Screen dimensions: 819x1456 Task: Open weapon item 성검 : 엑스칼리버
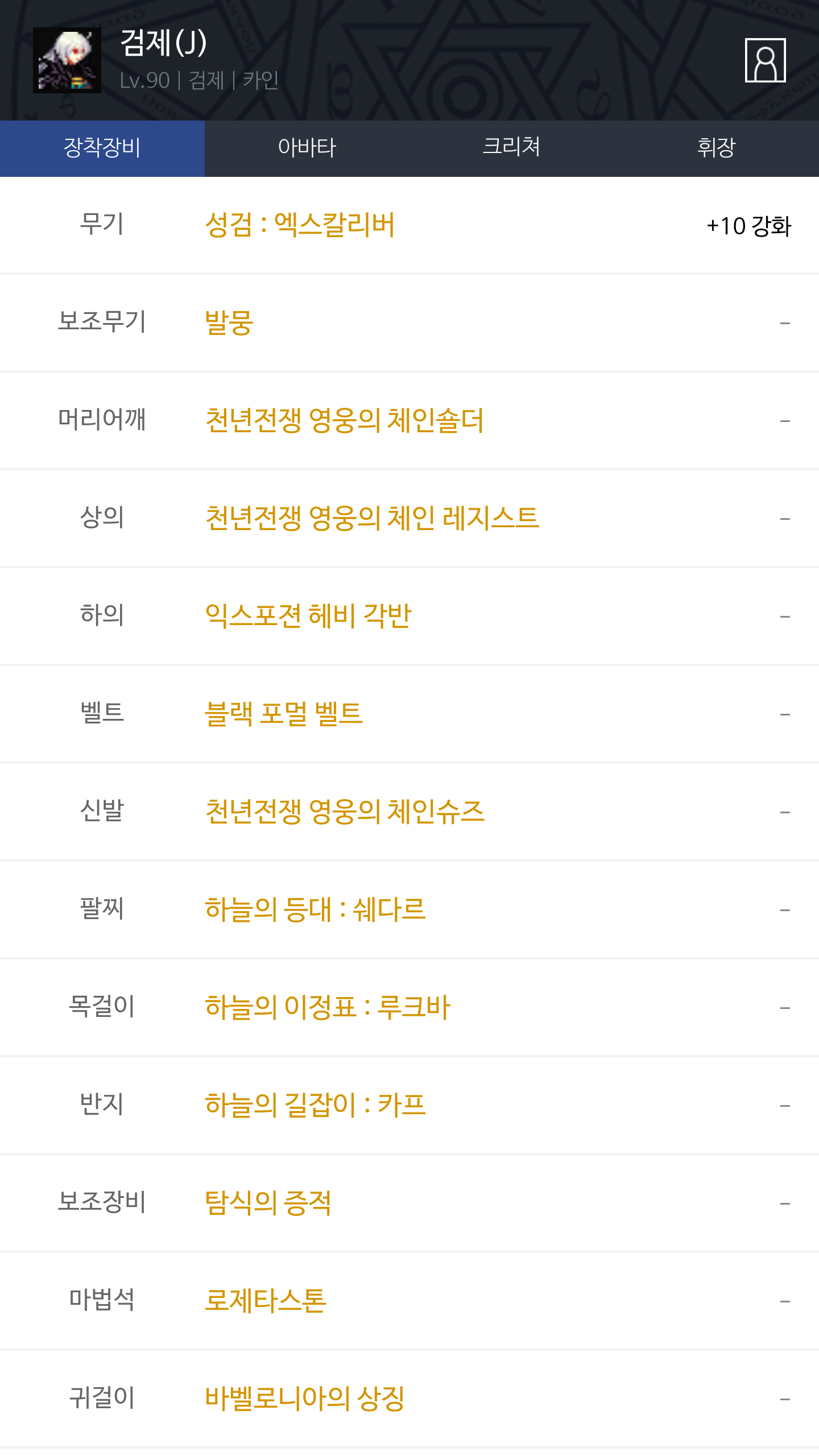[x=300, y=225]
